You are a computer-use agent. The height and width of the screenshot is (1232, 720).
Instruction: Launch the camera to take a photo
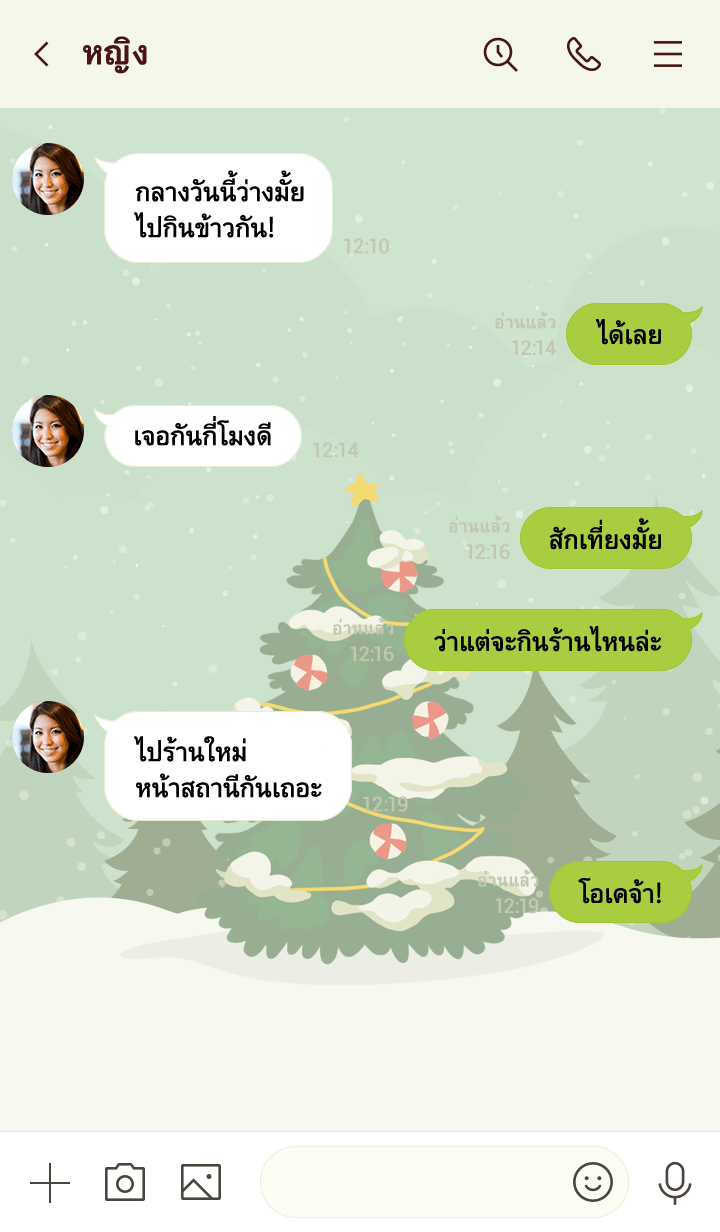[125, 1183]
